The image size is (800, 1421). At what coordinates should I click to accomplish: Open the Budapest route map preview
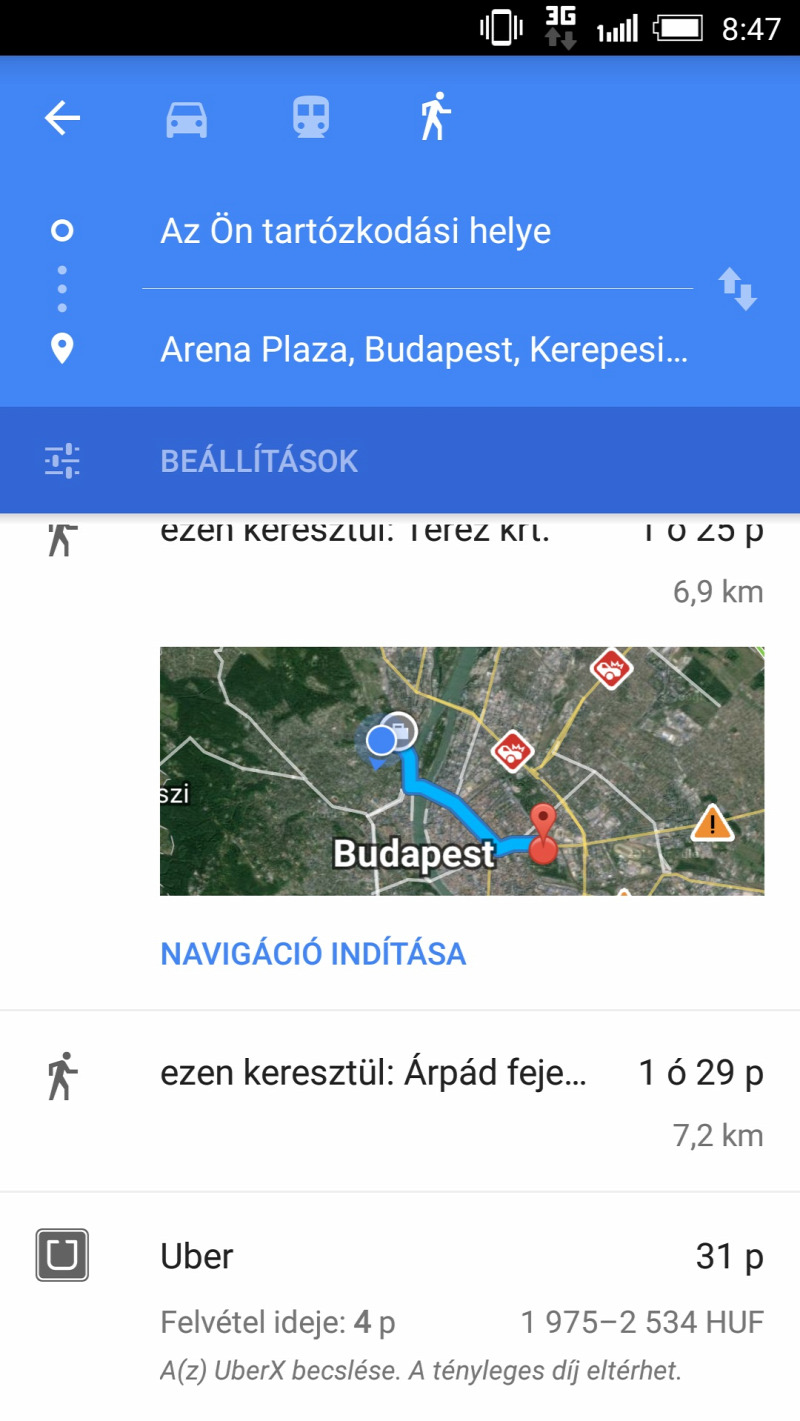click(462, 770)
